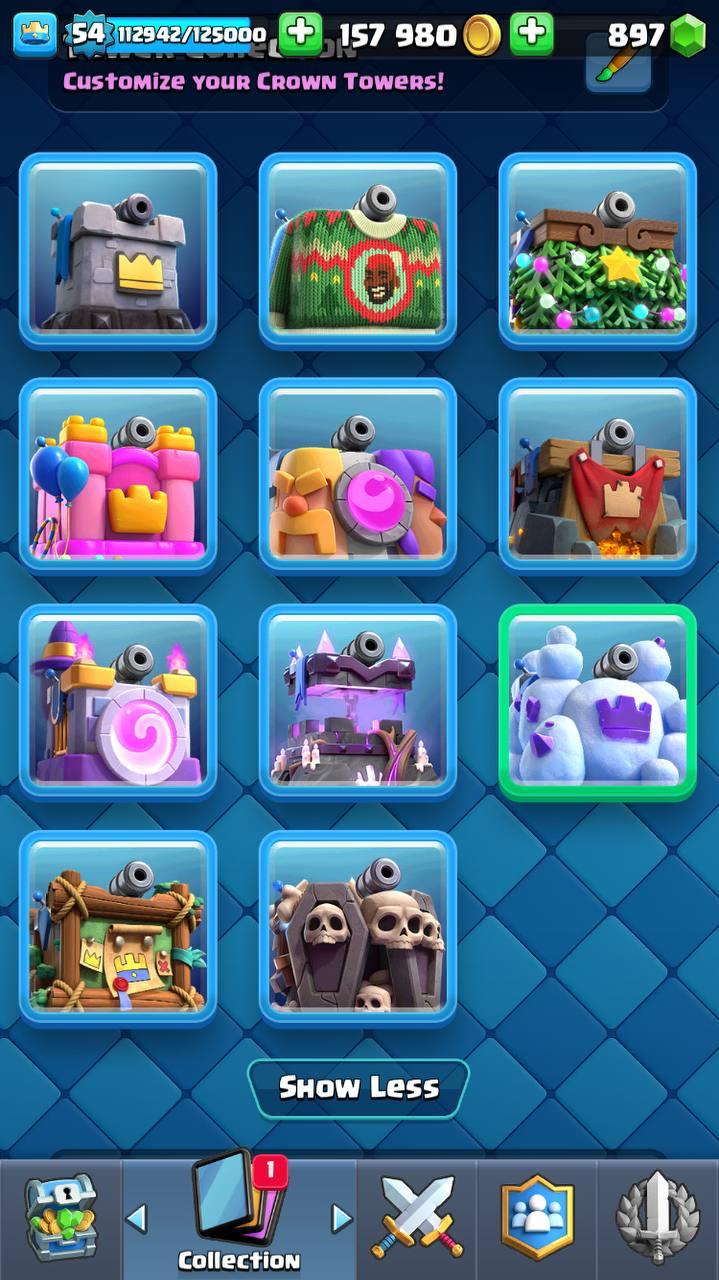Choose the tower skin with pink orb shield
The height and width of the screenshot is (1280, 719).
click(x=358, y=476)
